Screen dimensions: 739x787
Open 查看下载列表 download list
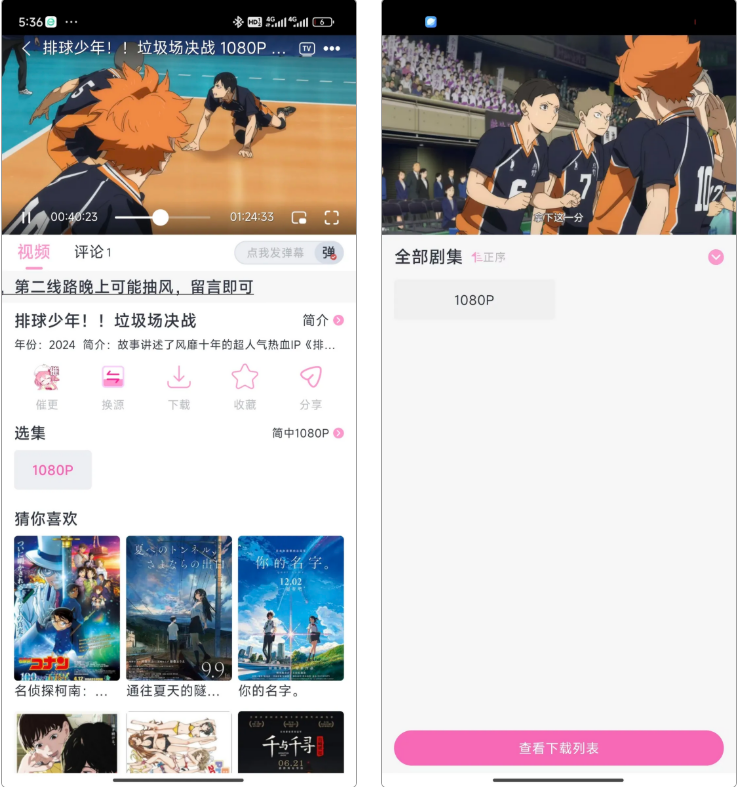tap(558, 748)
